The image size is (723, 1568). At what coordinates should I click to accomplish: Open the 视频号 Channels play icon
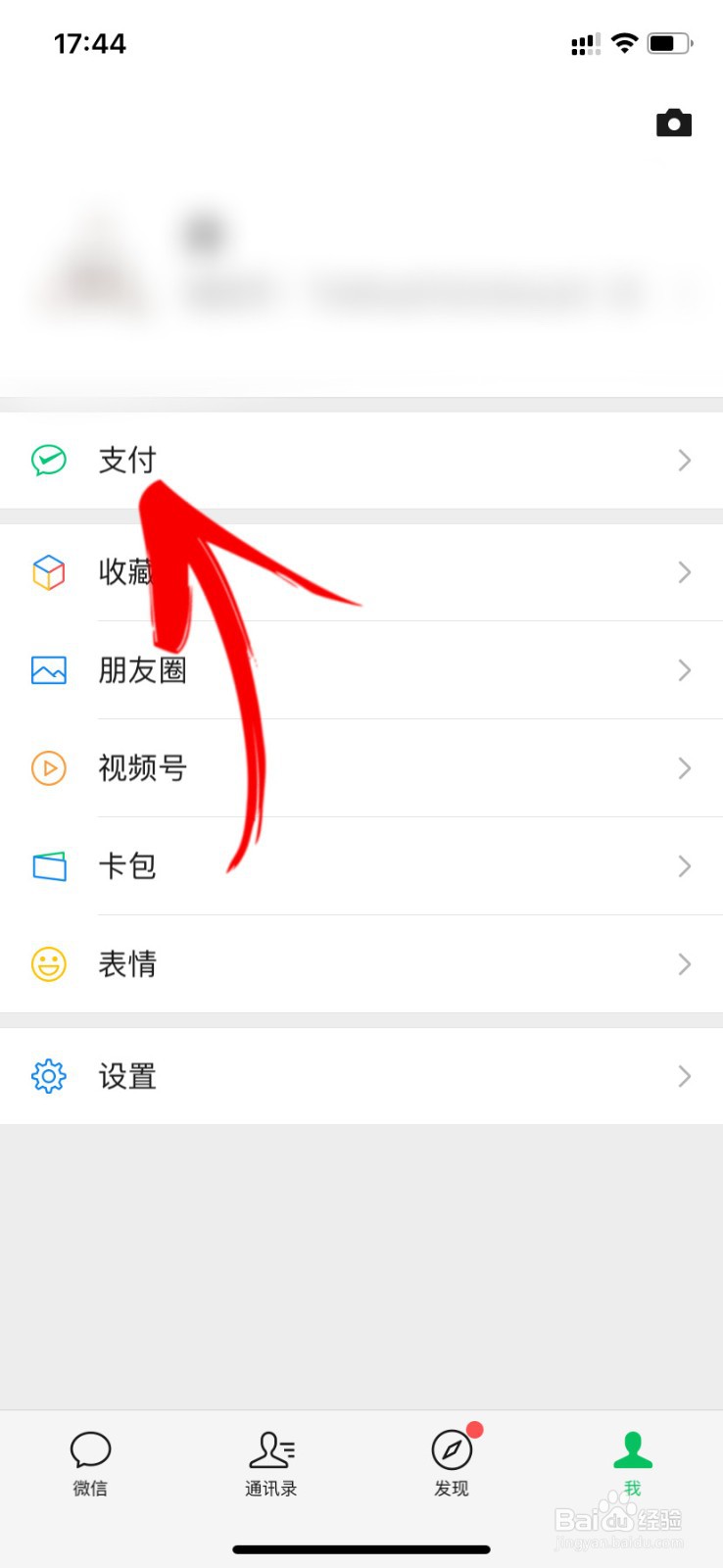pos(49,768)
